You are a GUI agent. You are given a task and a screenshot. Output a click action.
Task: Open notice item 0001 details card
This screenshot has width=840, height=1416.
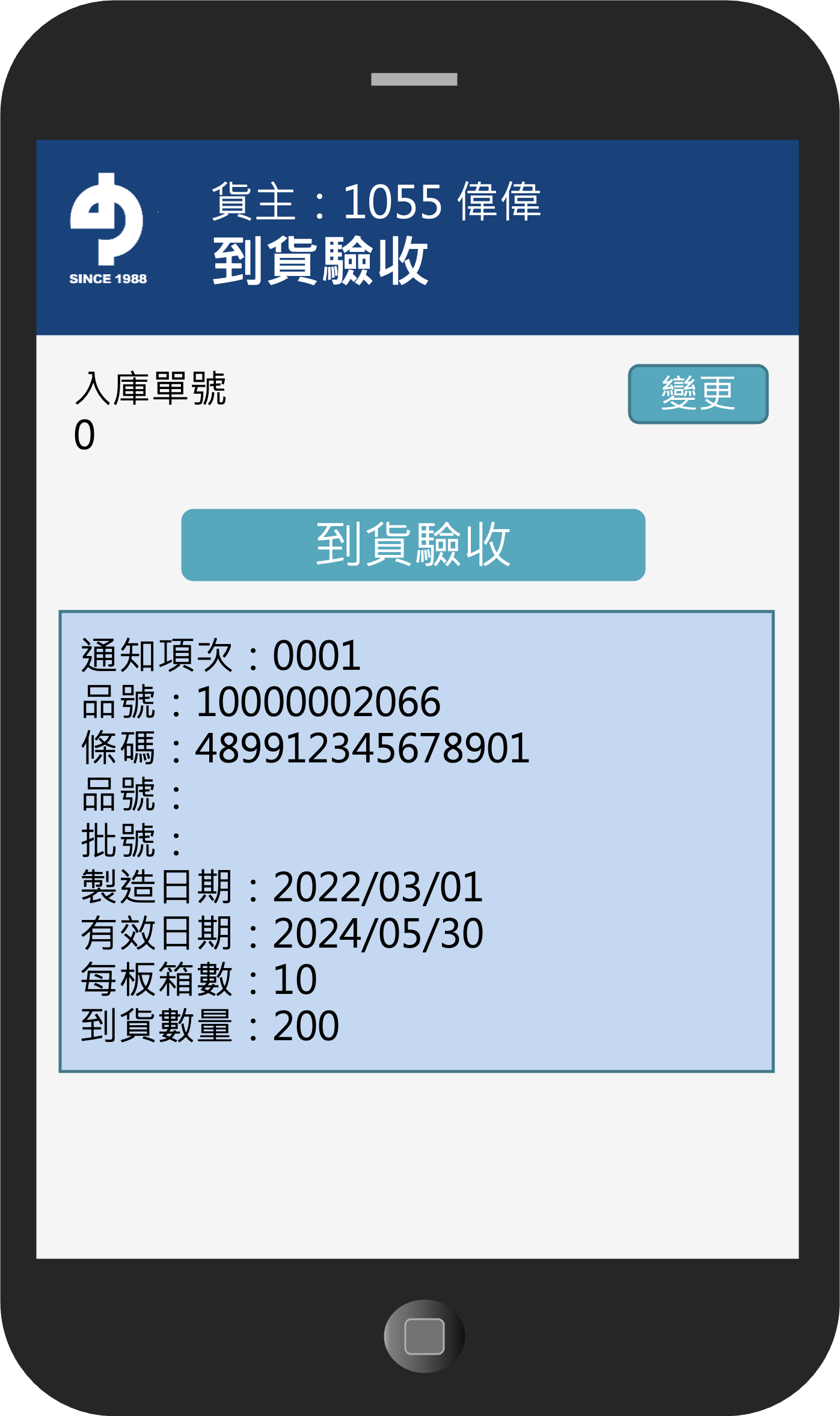[x=417, y=841]
